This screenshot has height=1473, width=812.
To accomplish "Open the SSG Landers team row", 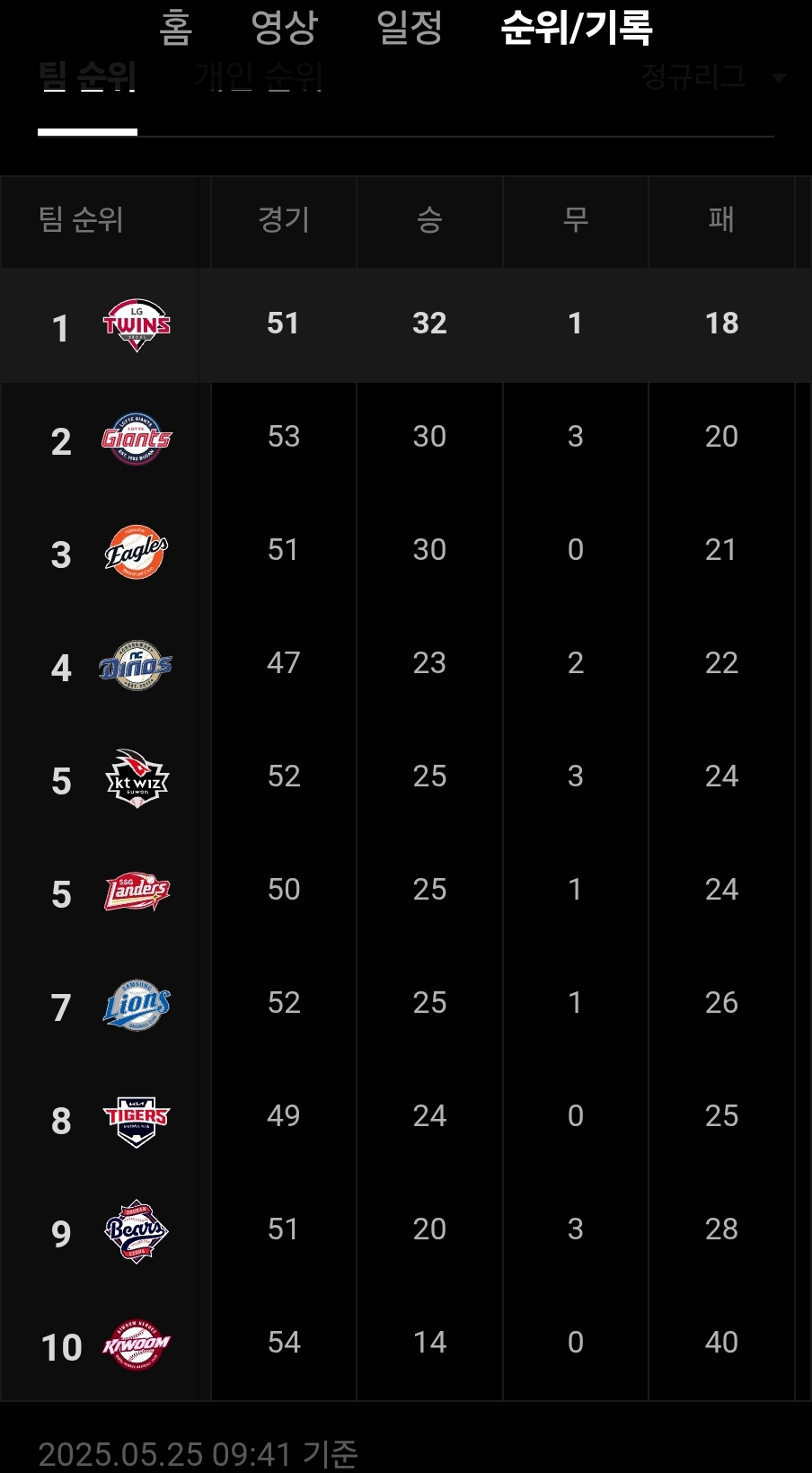I will [x=406, y=892].
